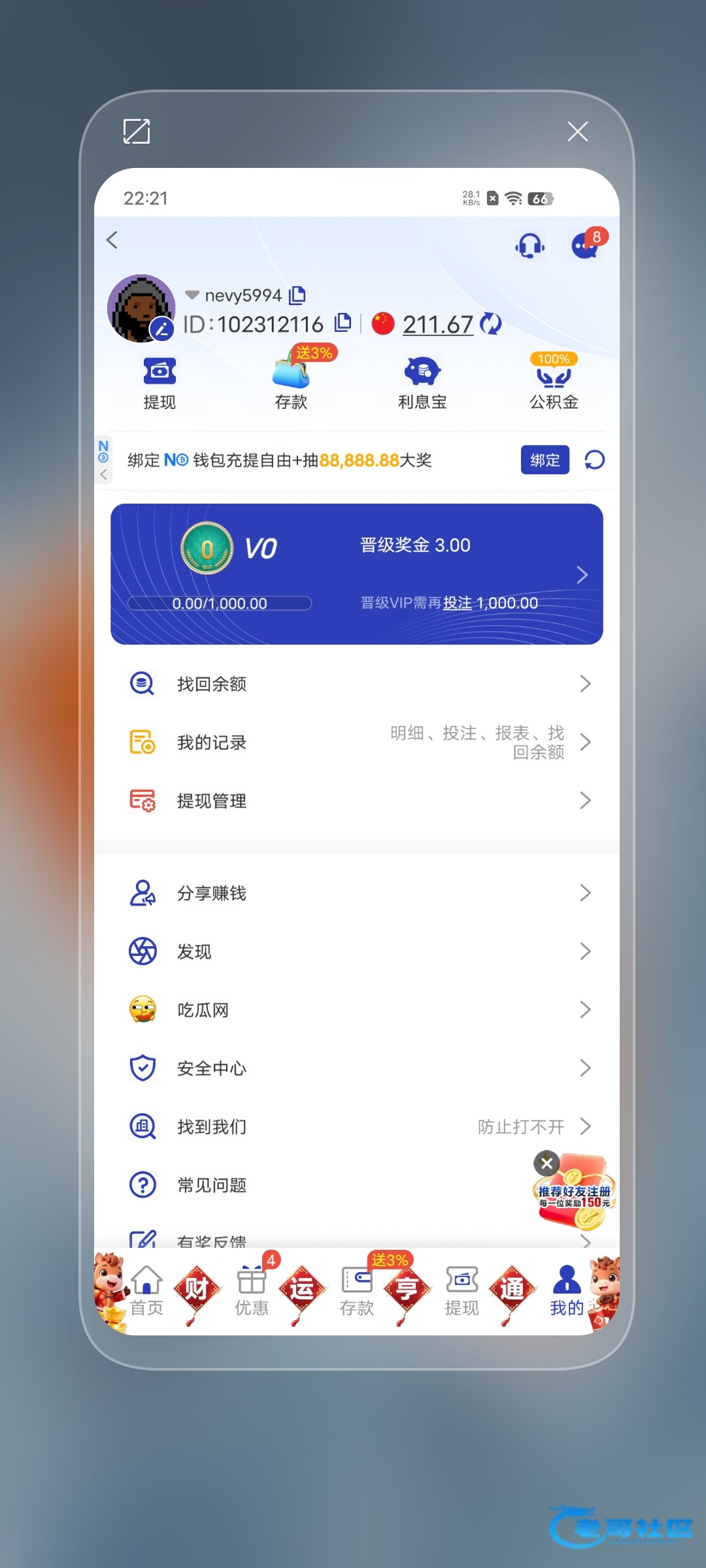Open 提现管理
Image resolution: width=706 pixels, height=1568 pixels.
[356, 800]
